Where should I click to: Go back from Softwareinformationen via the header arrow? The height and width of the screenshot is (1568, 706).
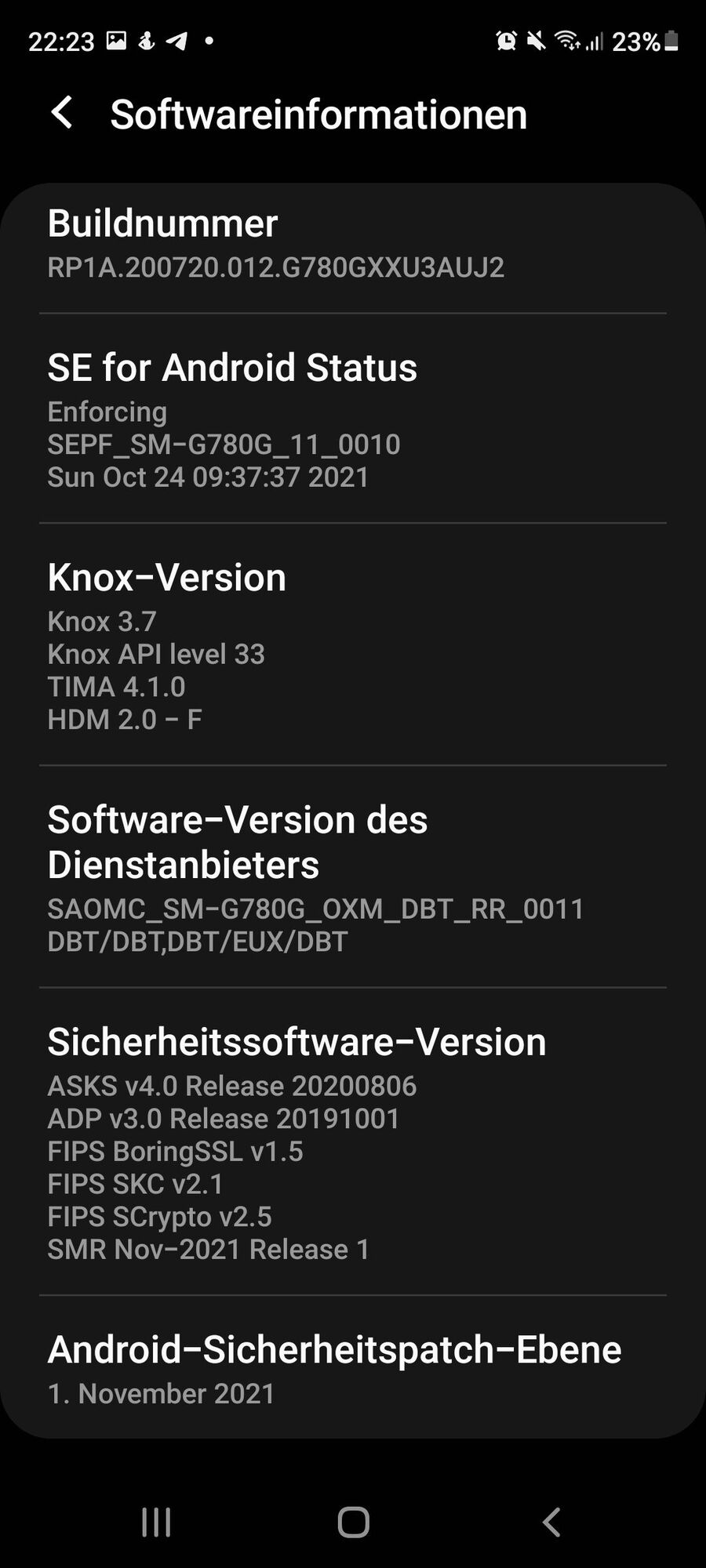tap(63, 113)
